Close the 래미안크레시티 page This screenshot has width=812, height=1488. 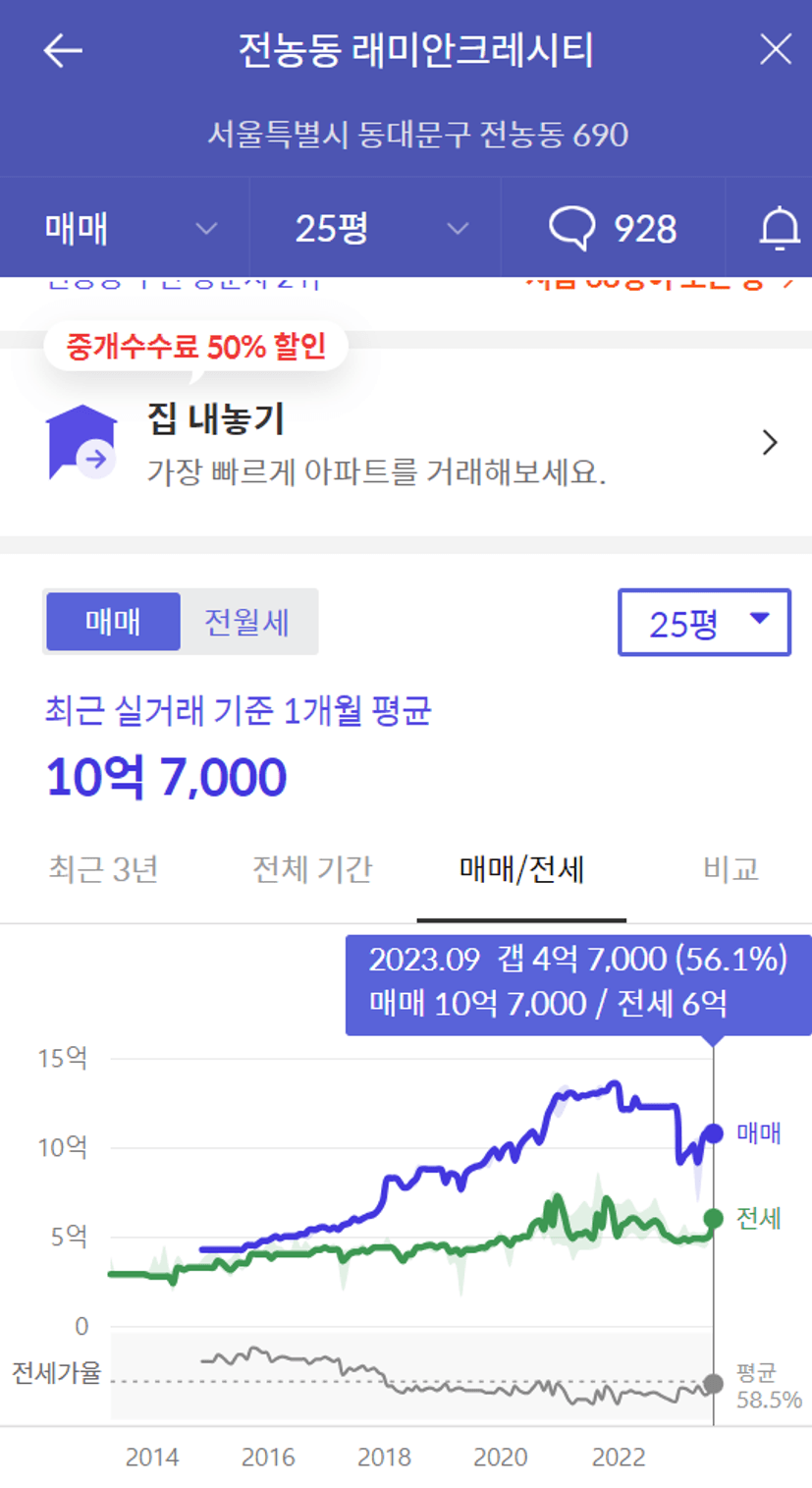(776, 50)
